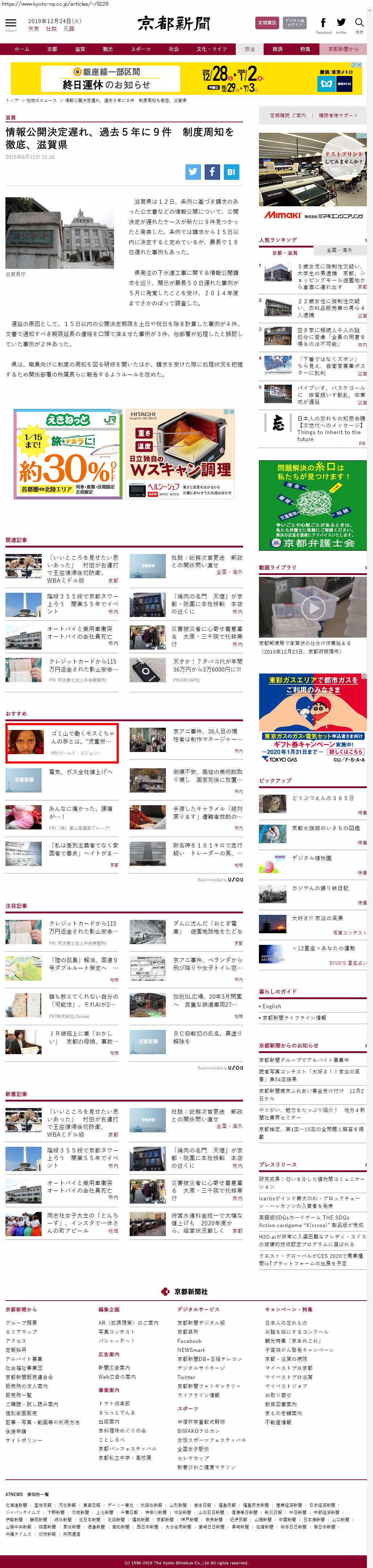Open ranking story 空き家に相続人千人の謎
This screenshot has height=1568, width=373.
tap(332, 337)
